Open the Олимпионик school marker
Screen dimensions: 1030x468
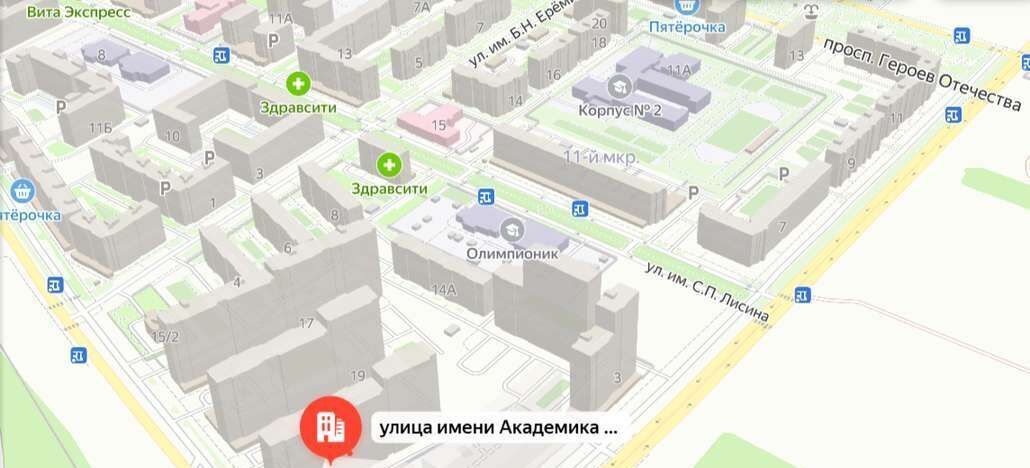512,231
